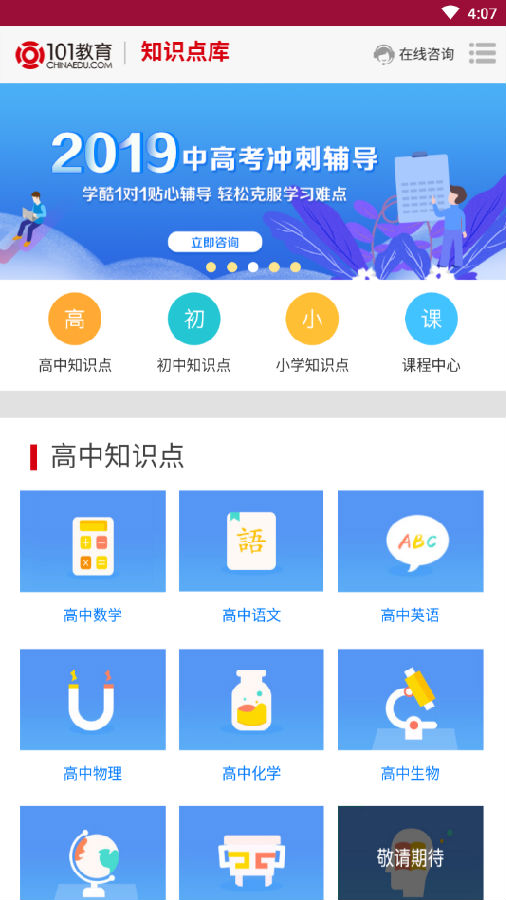Tap the 立即咨询 banner button

click(x=215, y=242)
